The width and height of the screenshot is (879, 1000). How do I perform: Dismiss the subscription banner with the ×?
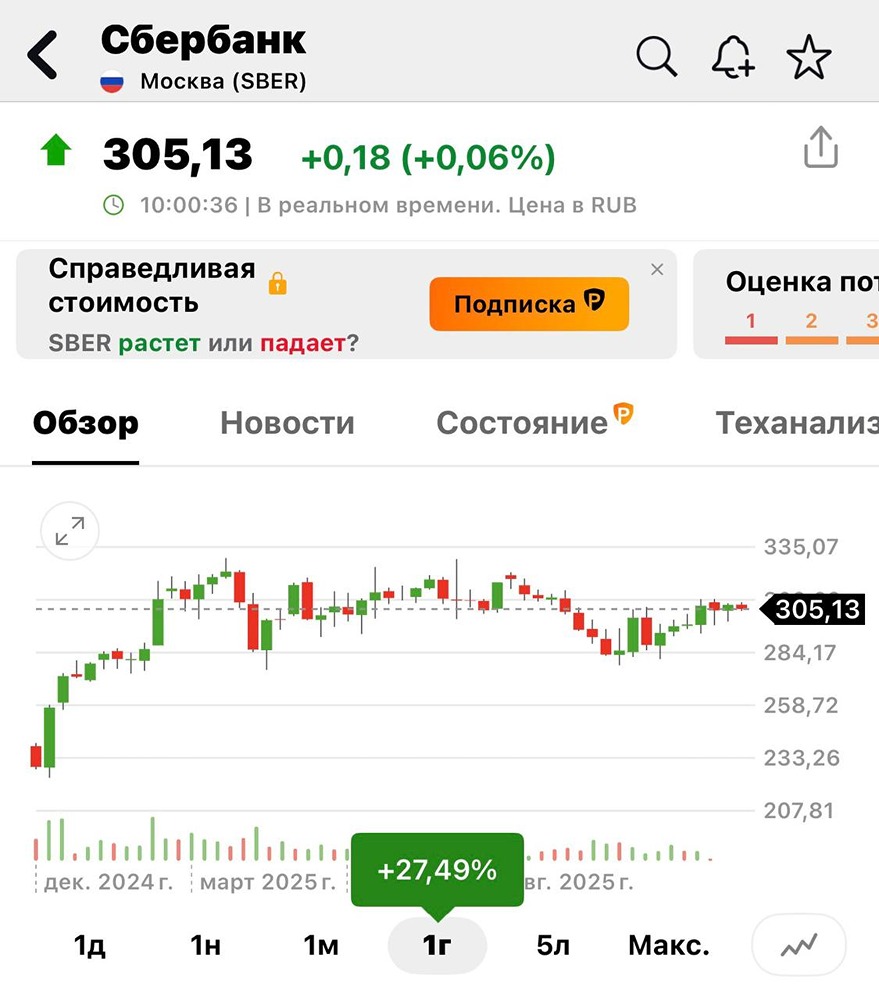pos(657,269)
